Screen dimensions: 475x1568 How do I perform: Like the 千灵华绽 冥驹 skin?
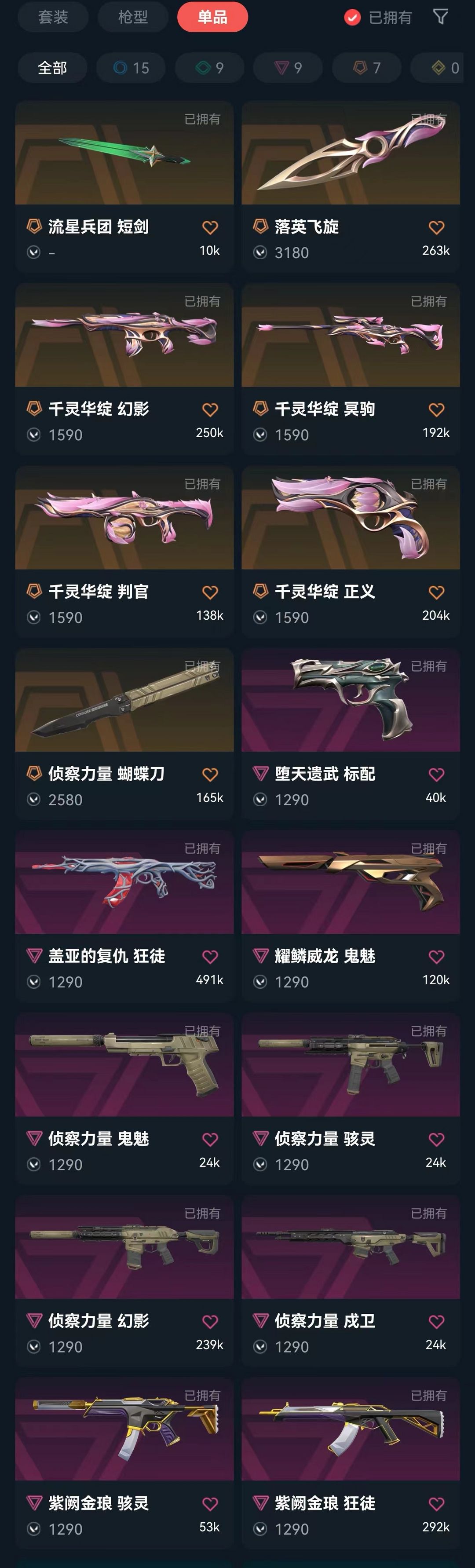click(x=436, y=409)
